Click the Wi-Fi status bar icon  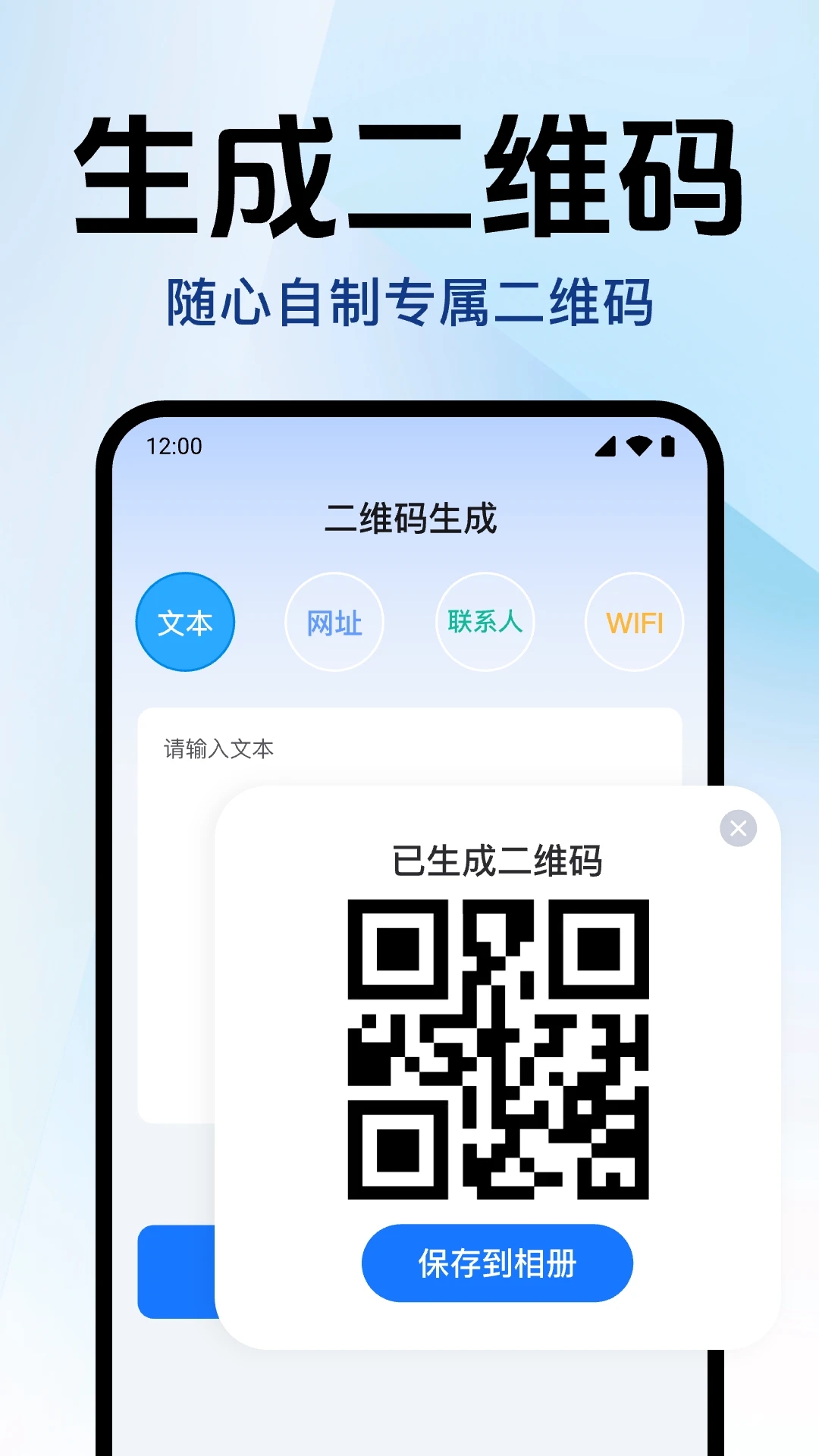tap(639, 447)
